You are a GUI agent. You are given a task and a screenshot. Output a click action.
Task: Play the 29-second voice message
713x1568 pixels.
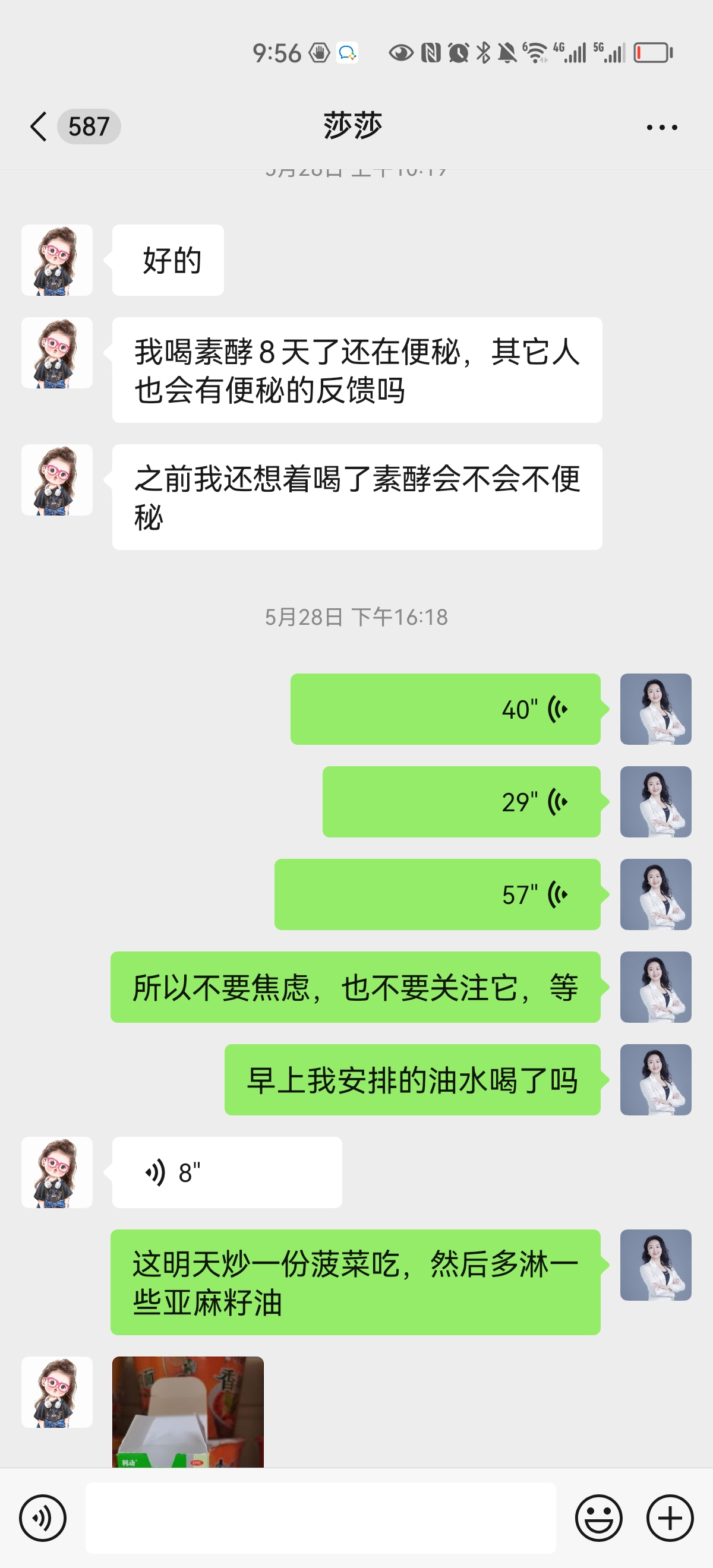click(x=462, y=802)
